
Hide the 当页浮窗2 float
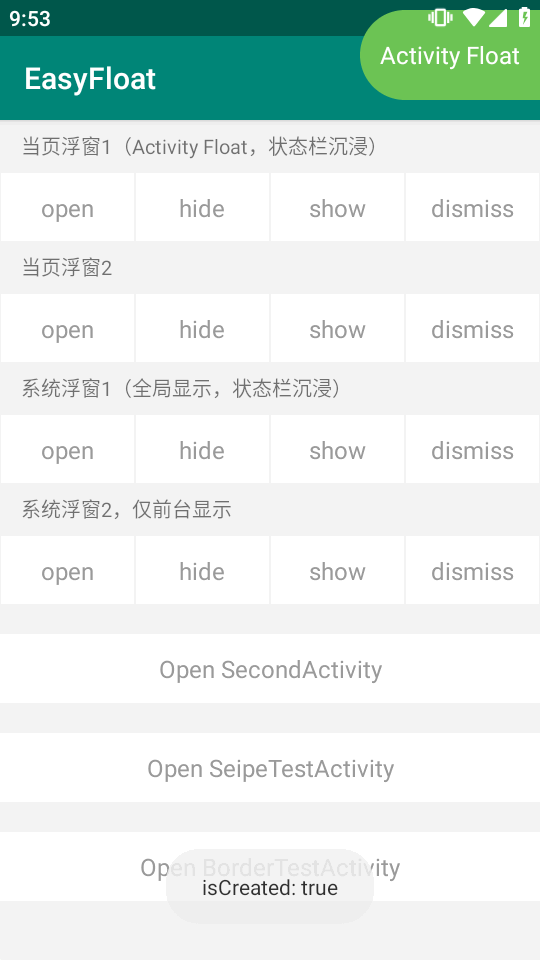pyautogui.click(x=202, y=328)
